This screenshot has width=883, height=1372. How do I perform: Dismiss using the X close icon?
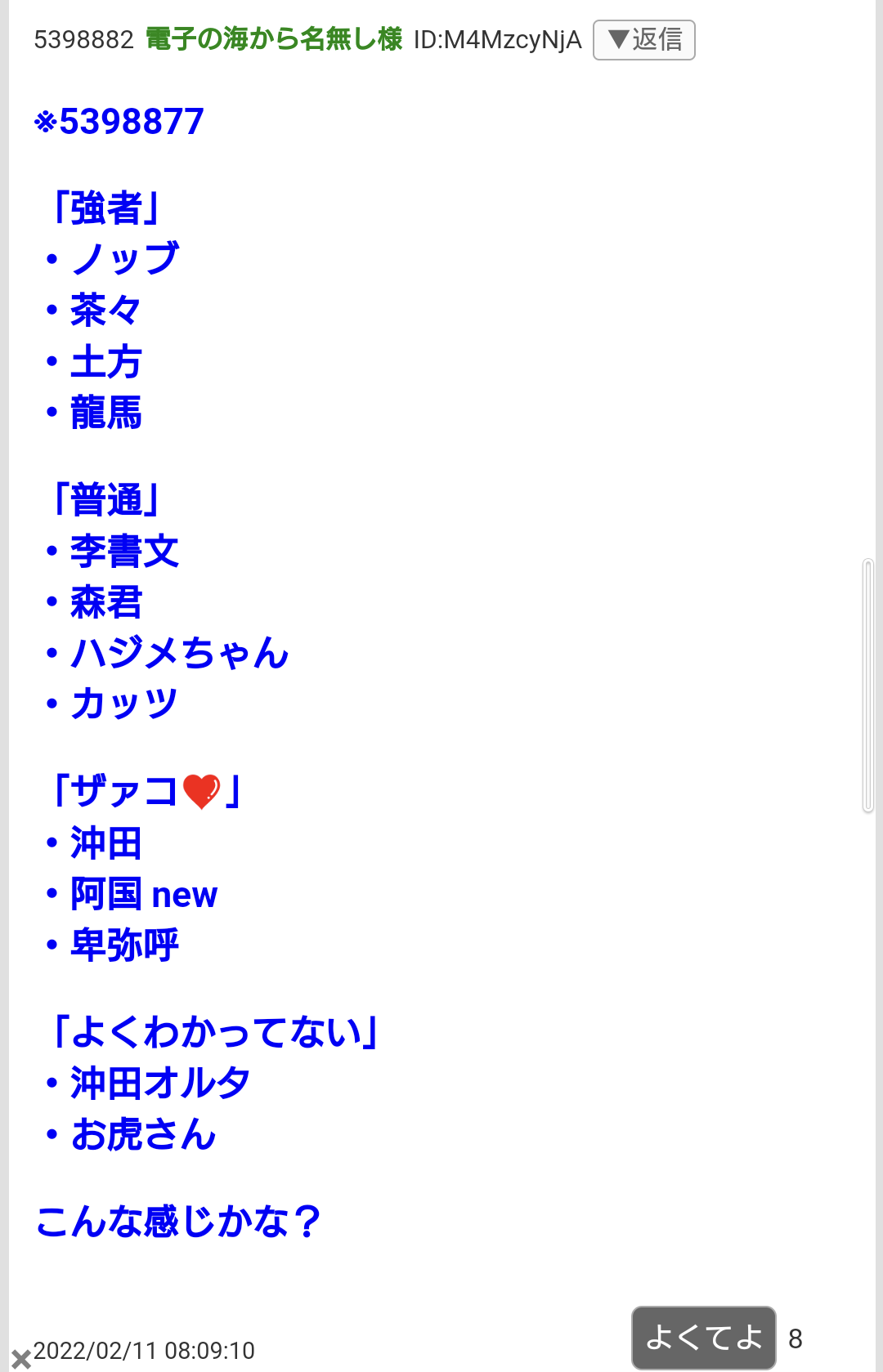coord(21,1360)
